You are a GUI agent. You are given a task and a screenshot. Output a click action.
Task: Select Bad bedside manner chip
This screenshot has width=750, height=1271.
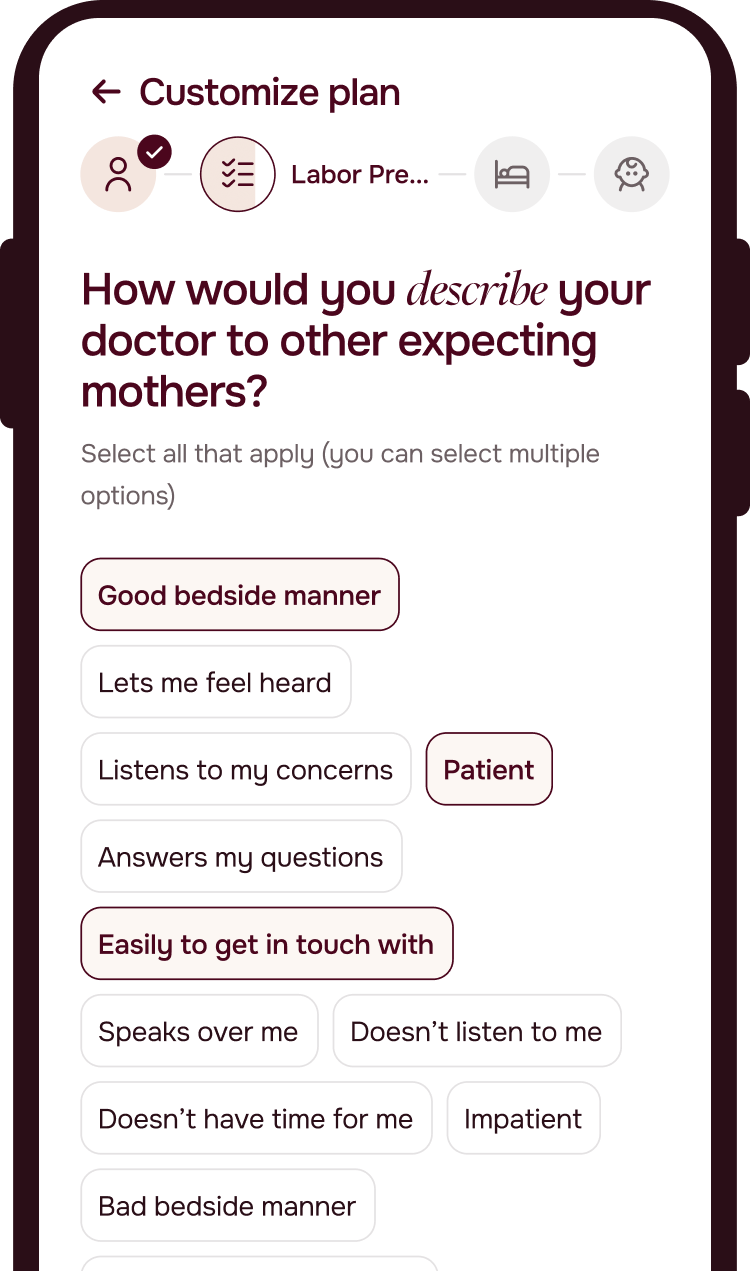point(227,1205)
